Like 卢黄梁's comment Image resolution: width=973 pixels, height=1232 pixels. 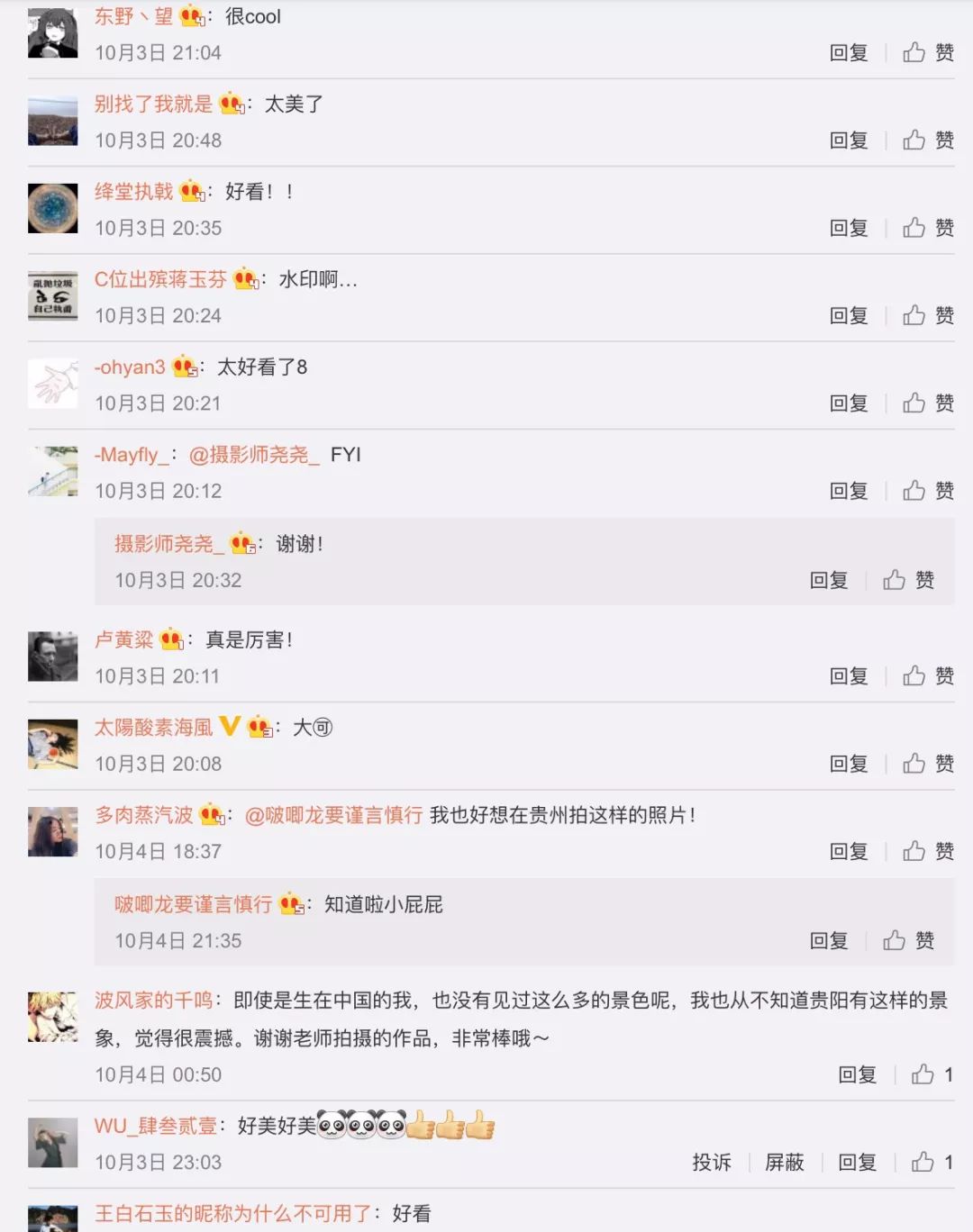(928, 676)
